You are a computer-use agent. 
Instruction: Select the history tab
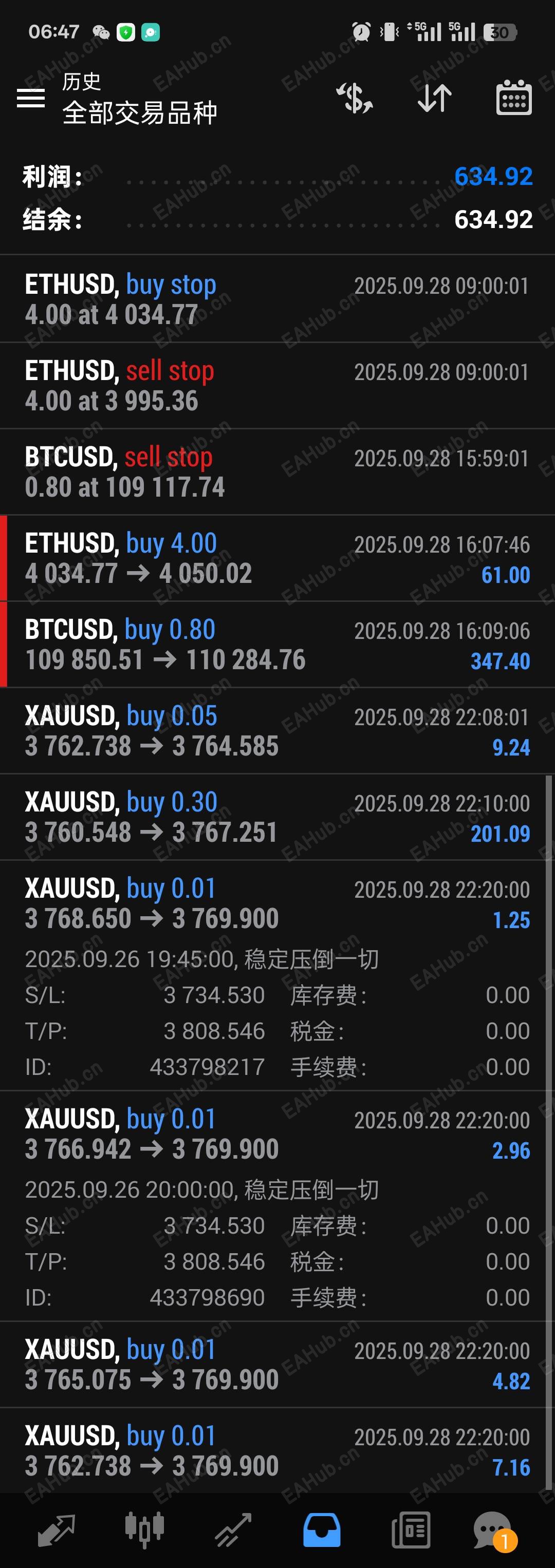[x=322, y=1529]
